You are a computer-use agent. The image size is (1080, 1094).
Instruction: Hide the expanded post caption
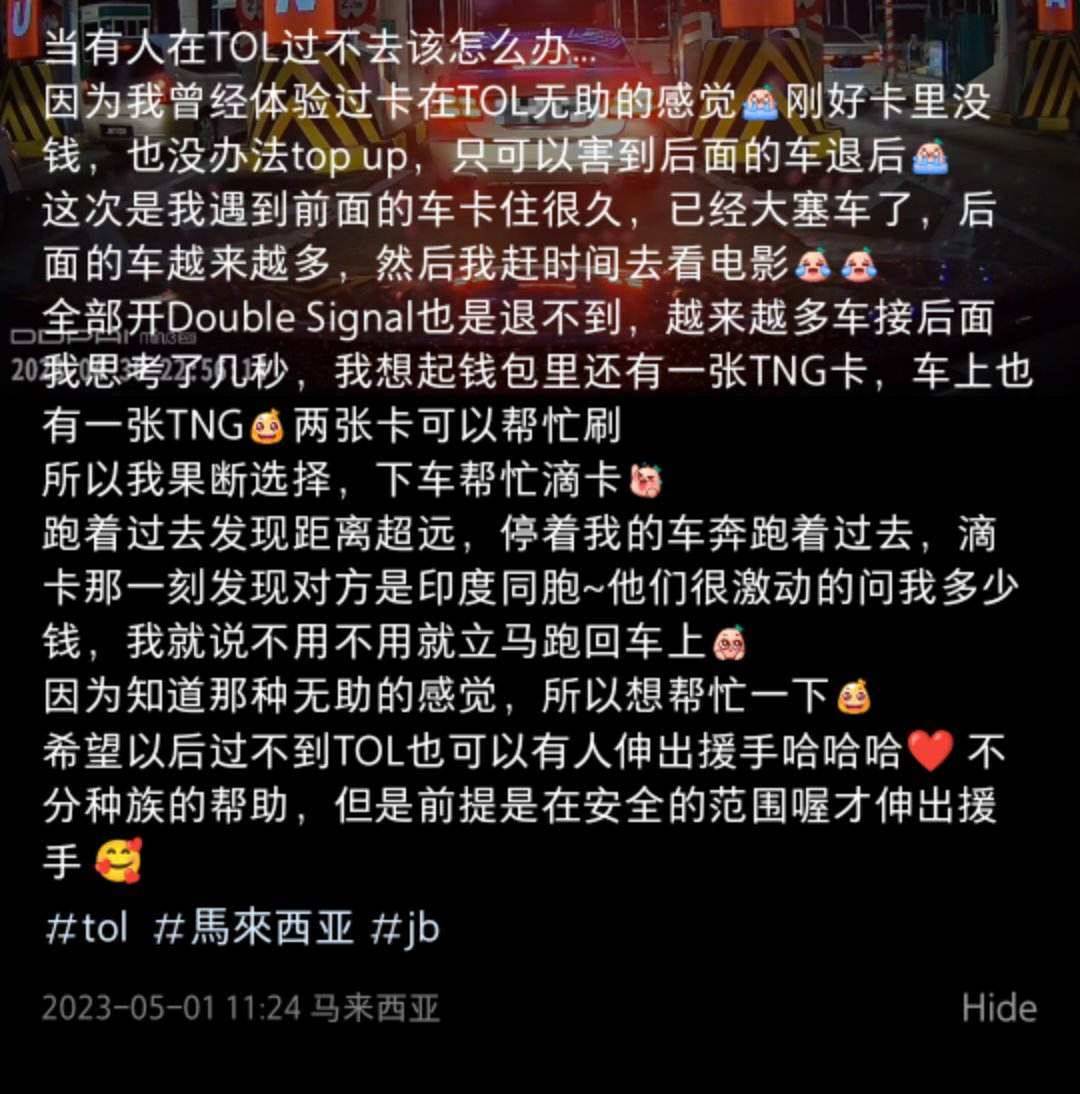click(998, 1007)
